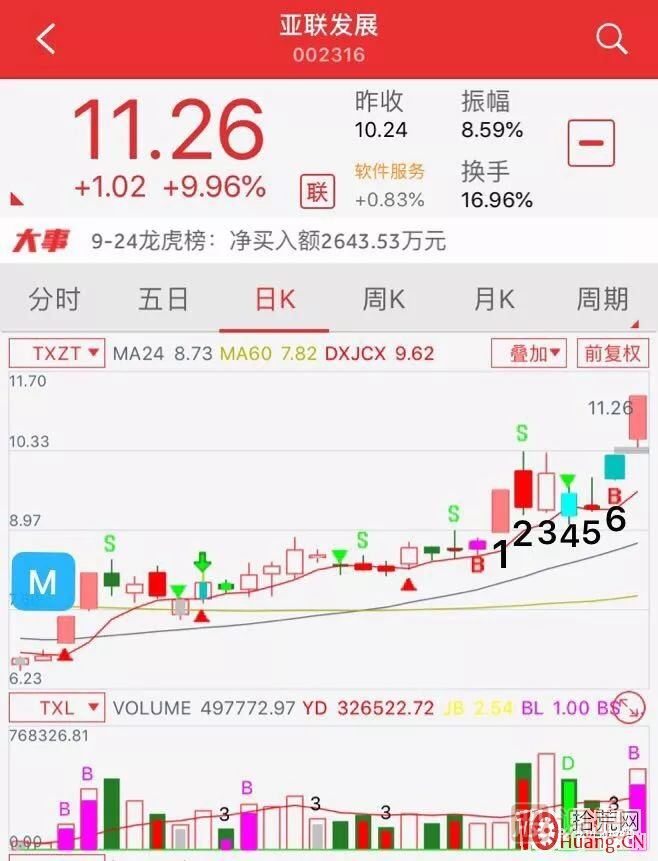This screenshot has width=658, height=861.
Task: Switch to the 周K chart tab
Action: pyautogui.click(x=384, y=299)
